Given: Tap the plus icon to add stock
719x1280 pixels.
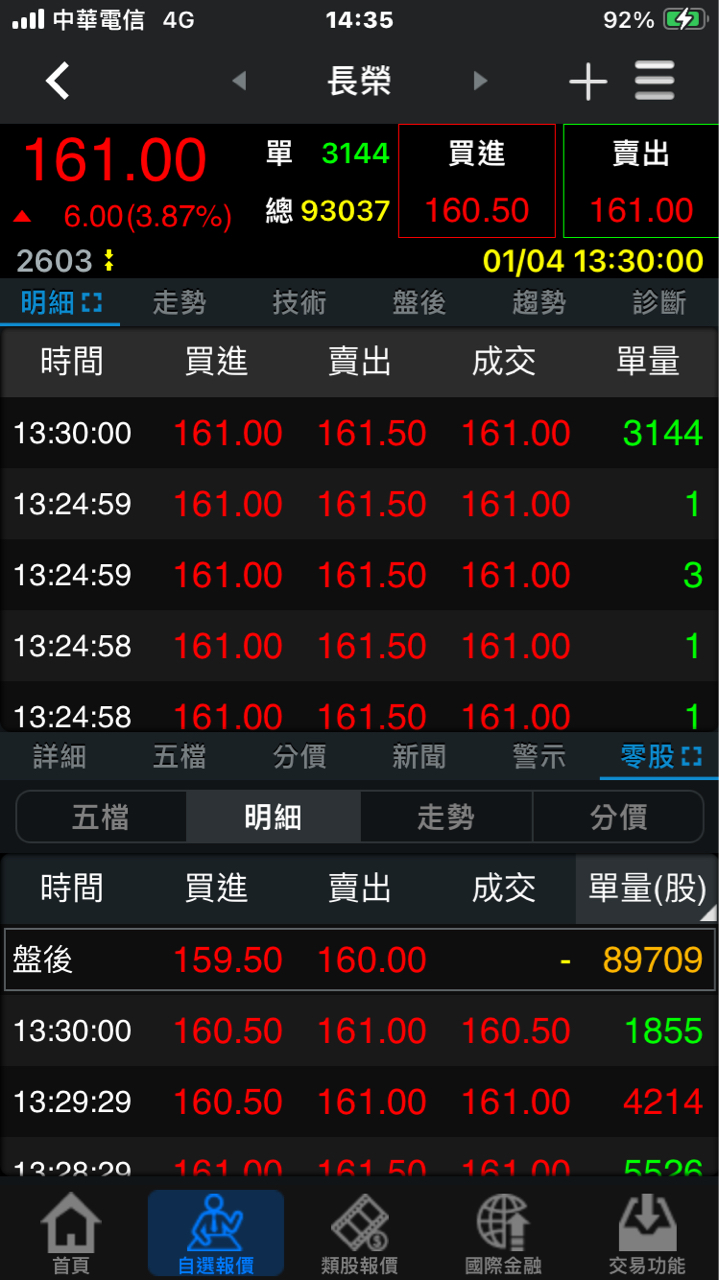Looking at the screenshot, I should tap(588, 81).
